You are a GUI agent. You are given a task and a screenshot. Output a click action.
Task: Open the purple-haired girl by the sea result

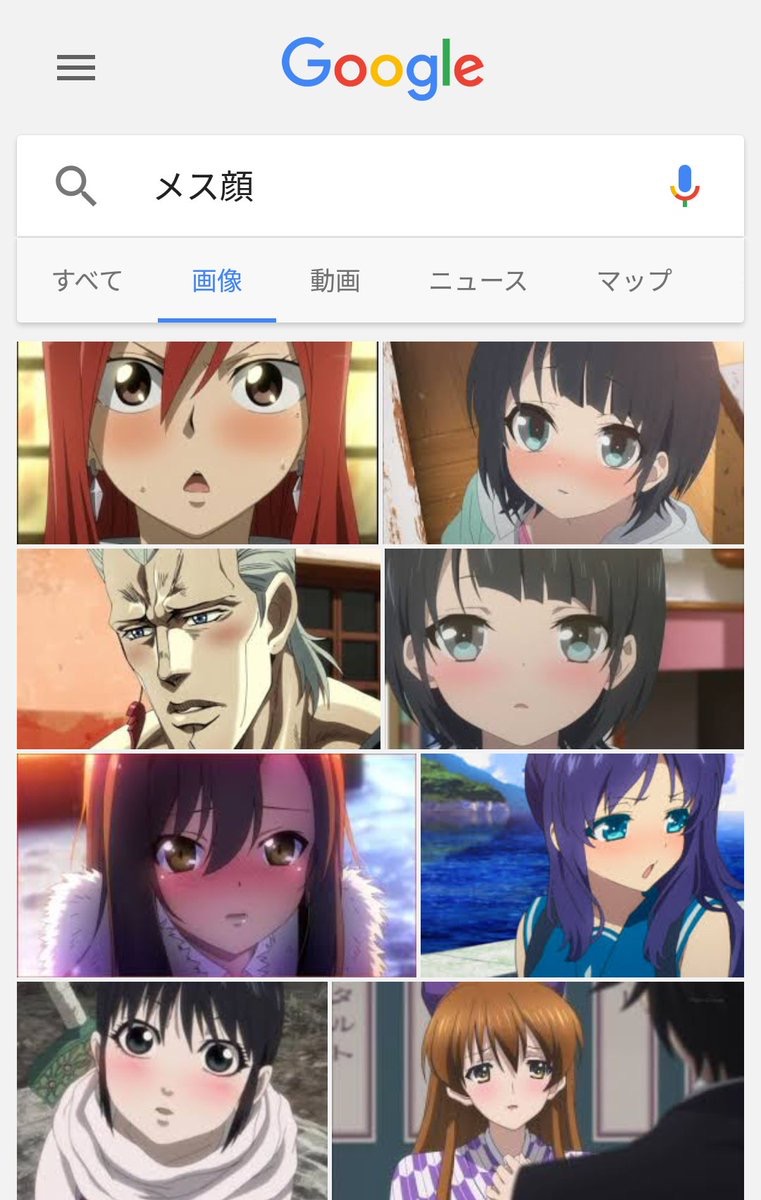[x=582, y=865]
